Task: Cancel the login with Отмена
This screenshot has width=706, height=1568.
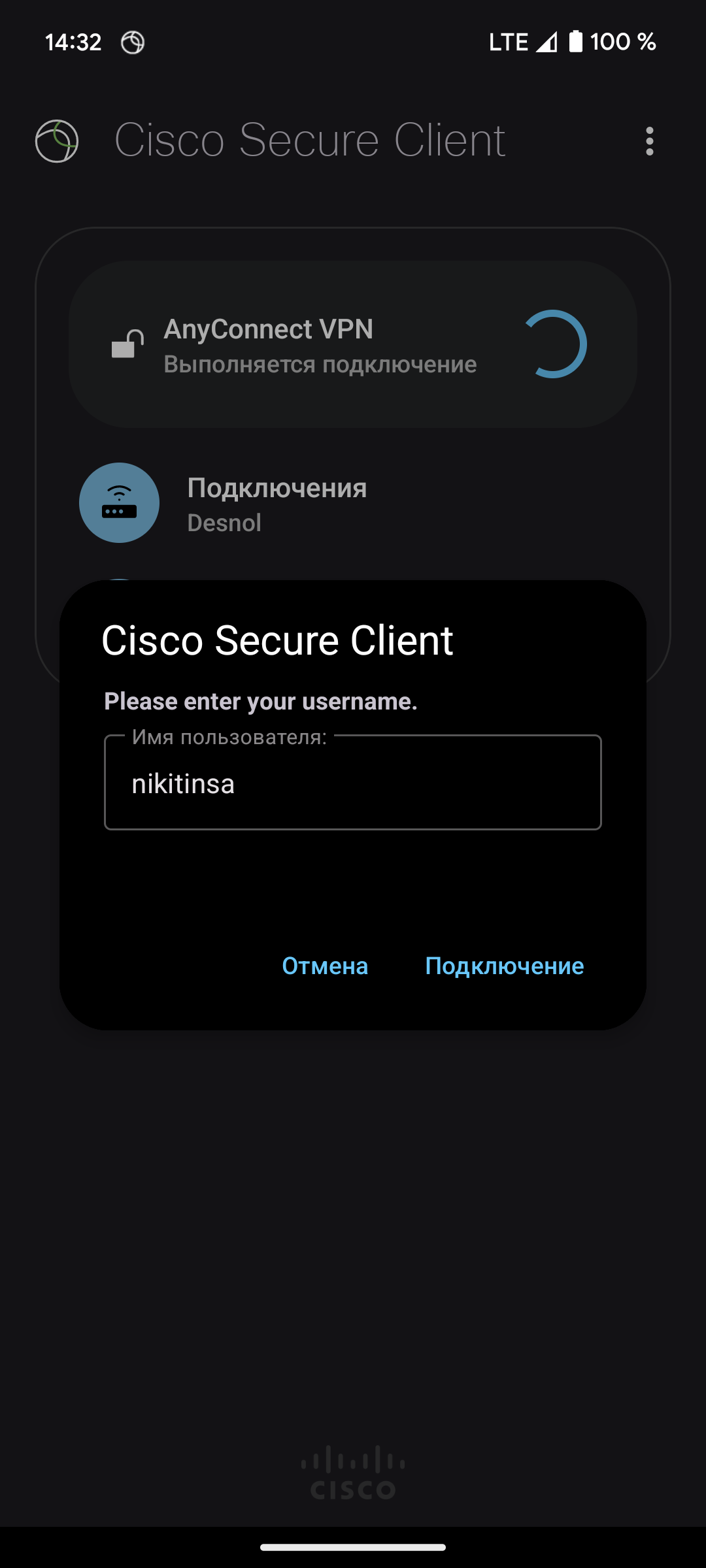Action: point(325,966)
